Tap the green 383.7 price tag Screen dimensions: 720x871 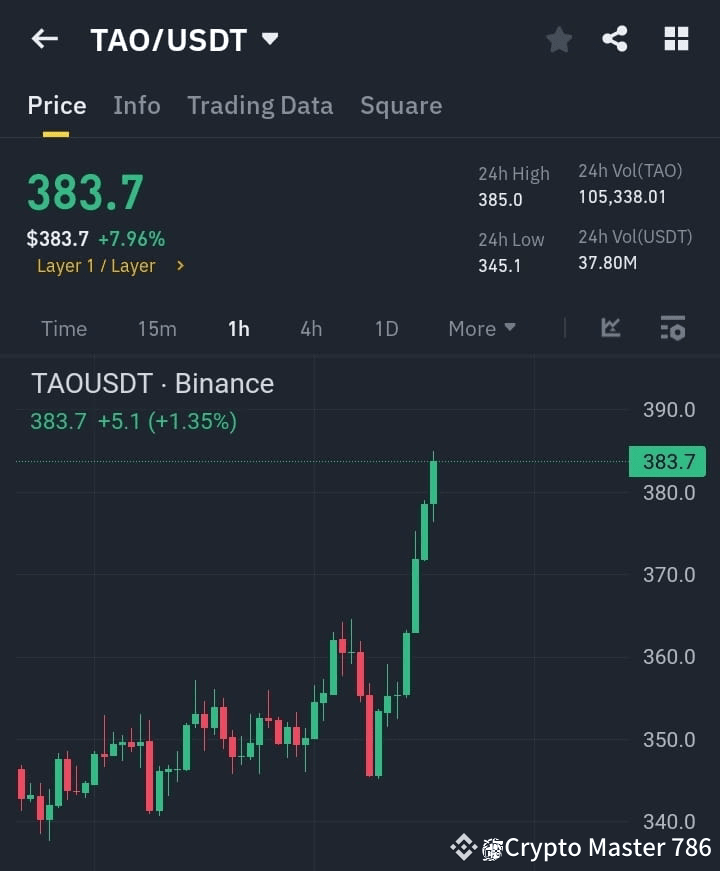coord(669,461)
